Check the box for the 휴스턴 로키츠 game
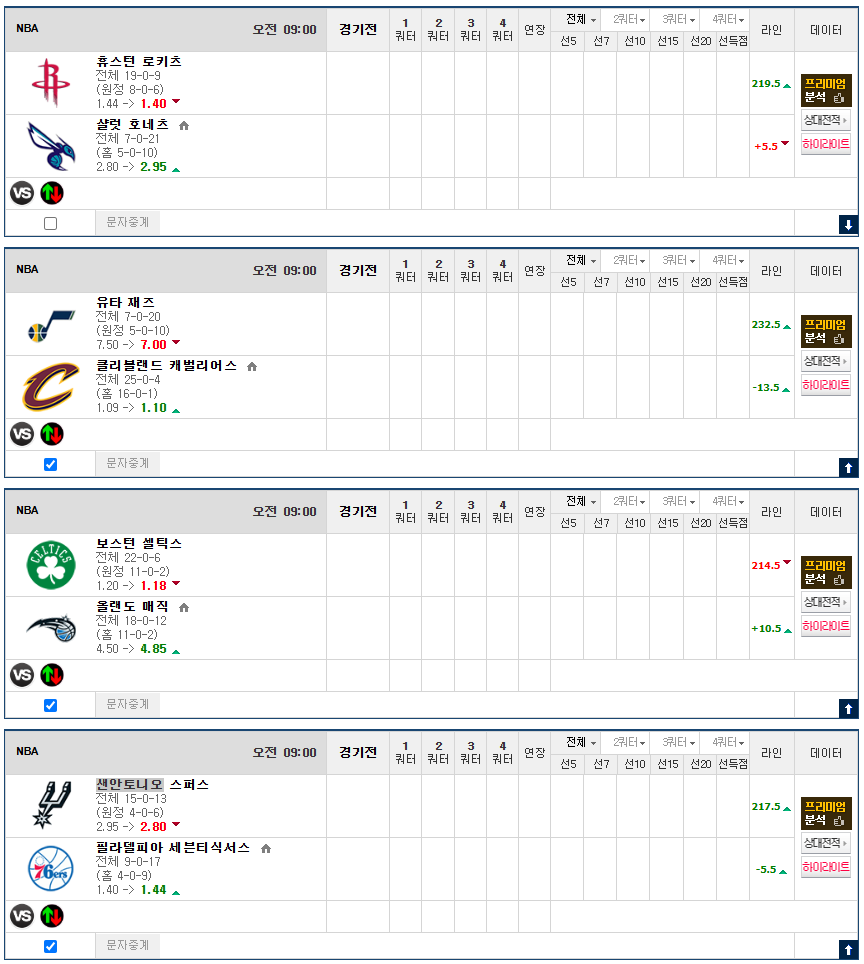Screen dimensions: 864x964 click(x=51, y=223)
